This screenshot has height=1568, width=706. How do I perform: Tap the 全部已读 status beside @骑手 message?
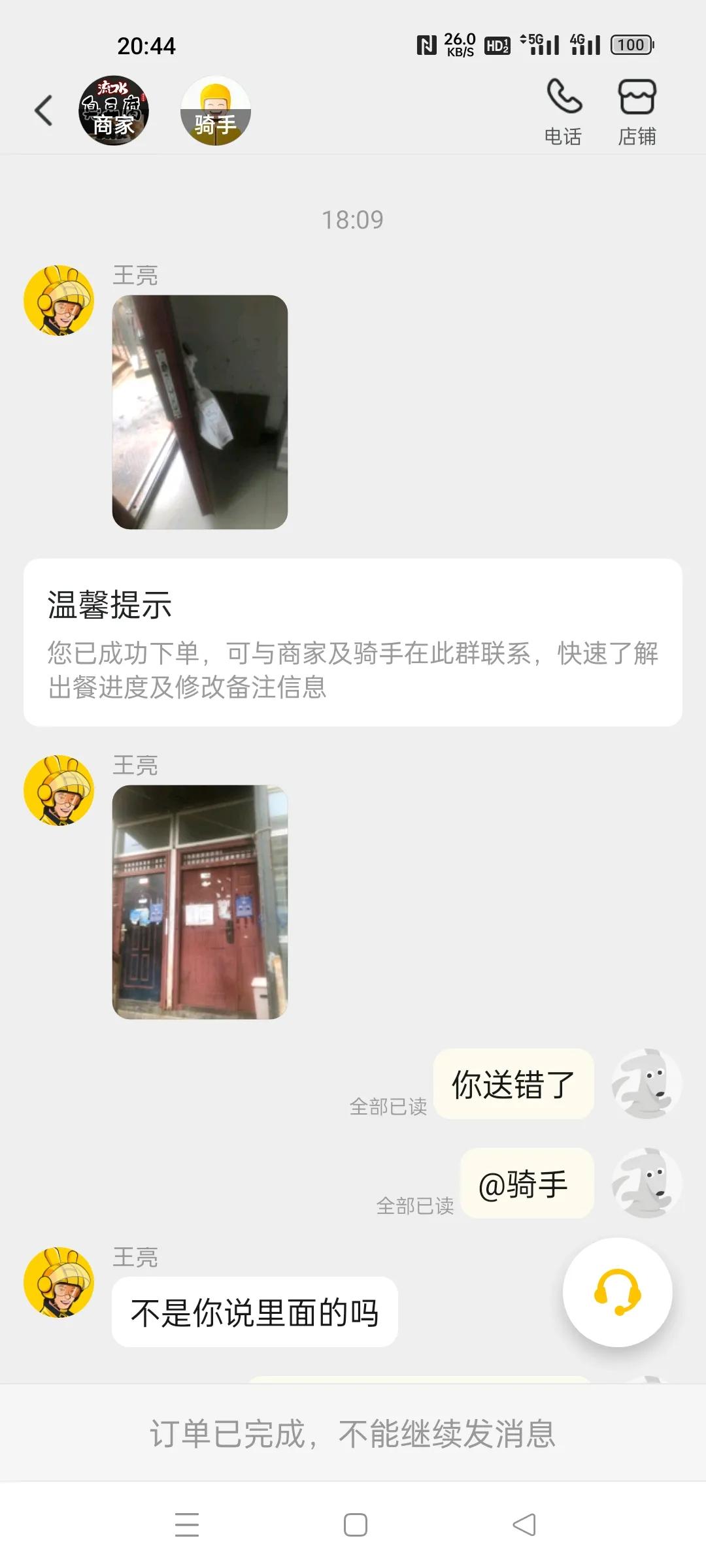tap(415, 1206)
